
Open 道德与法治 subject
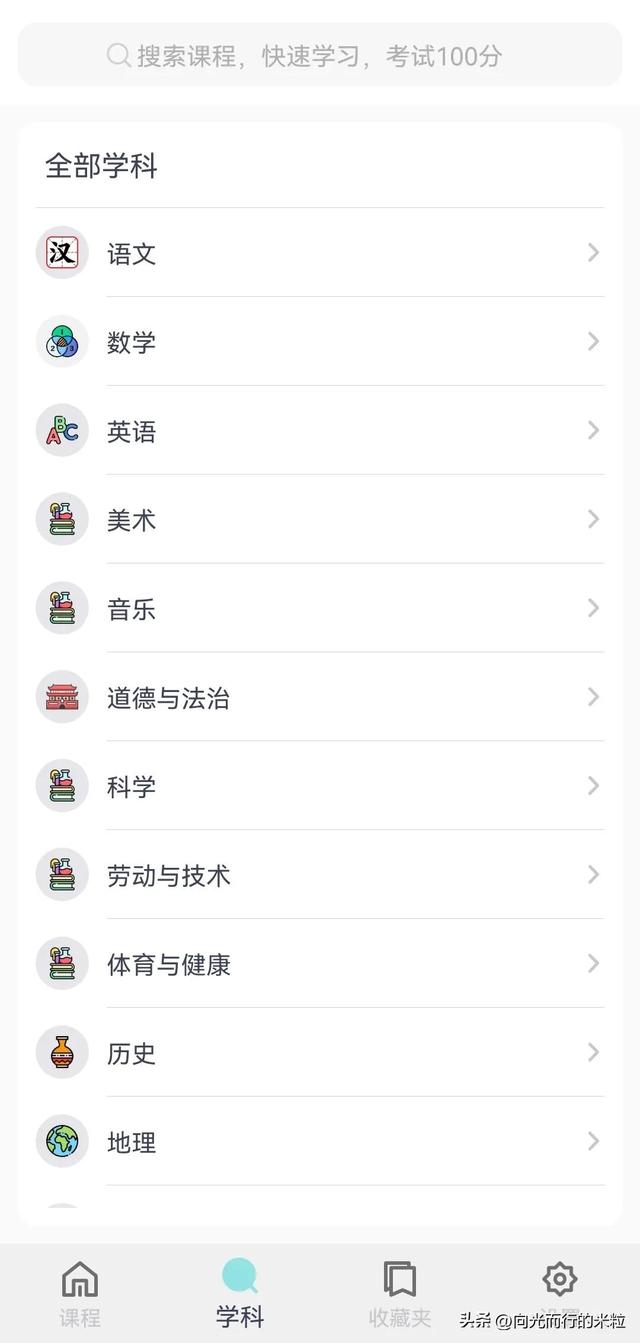pyautogui.click(x=320, y=698)
